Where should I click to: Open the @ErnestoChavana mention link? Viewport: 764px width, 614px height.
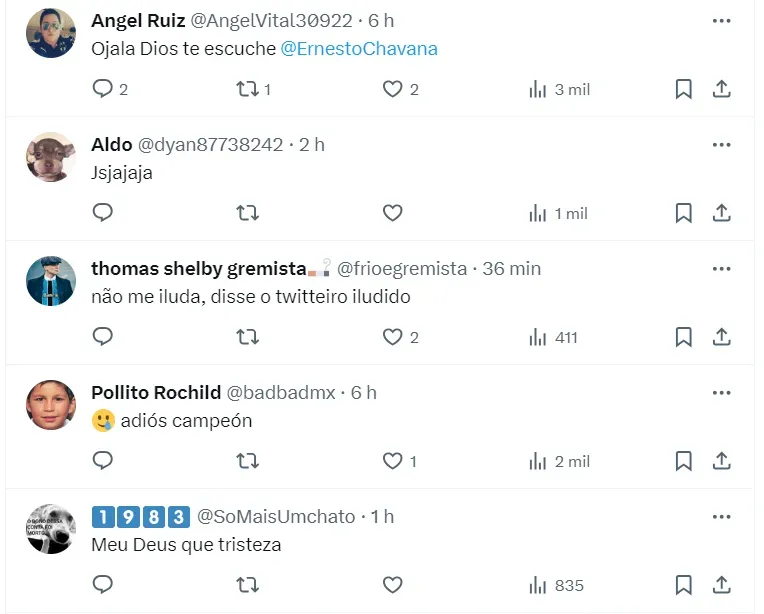coord(359,48)
